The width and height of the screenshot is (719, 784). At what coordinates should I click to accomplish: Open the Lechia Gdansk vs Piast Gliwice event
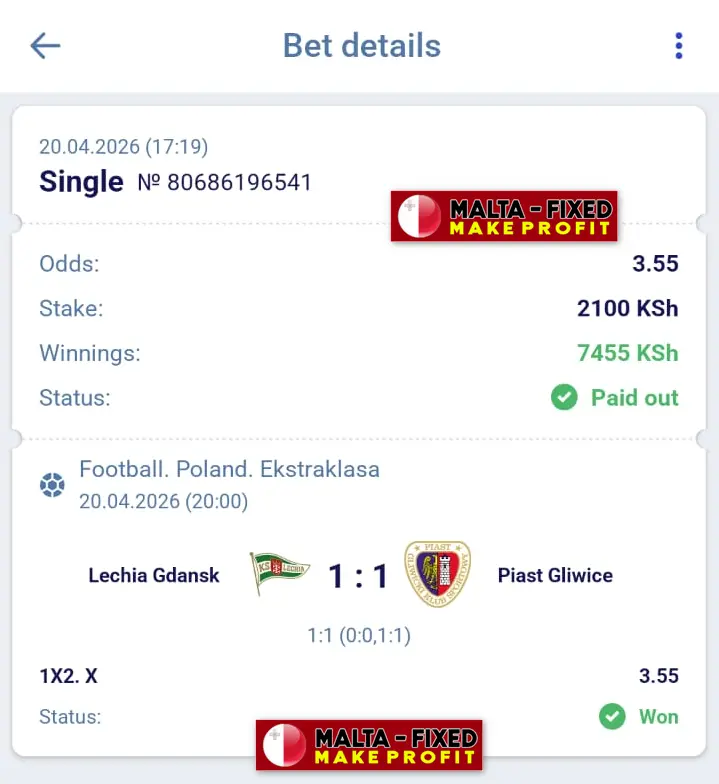[x=360, y=576]
